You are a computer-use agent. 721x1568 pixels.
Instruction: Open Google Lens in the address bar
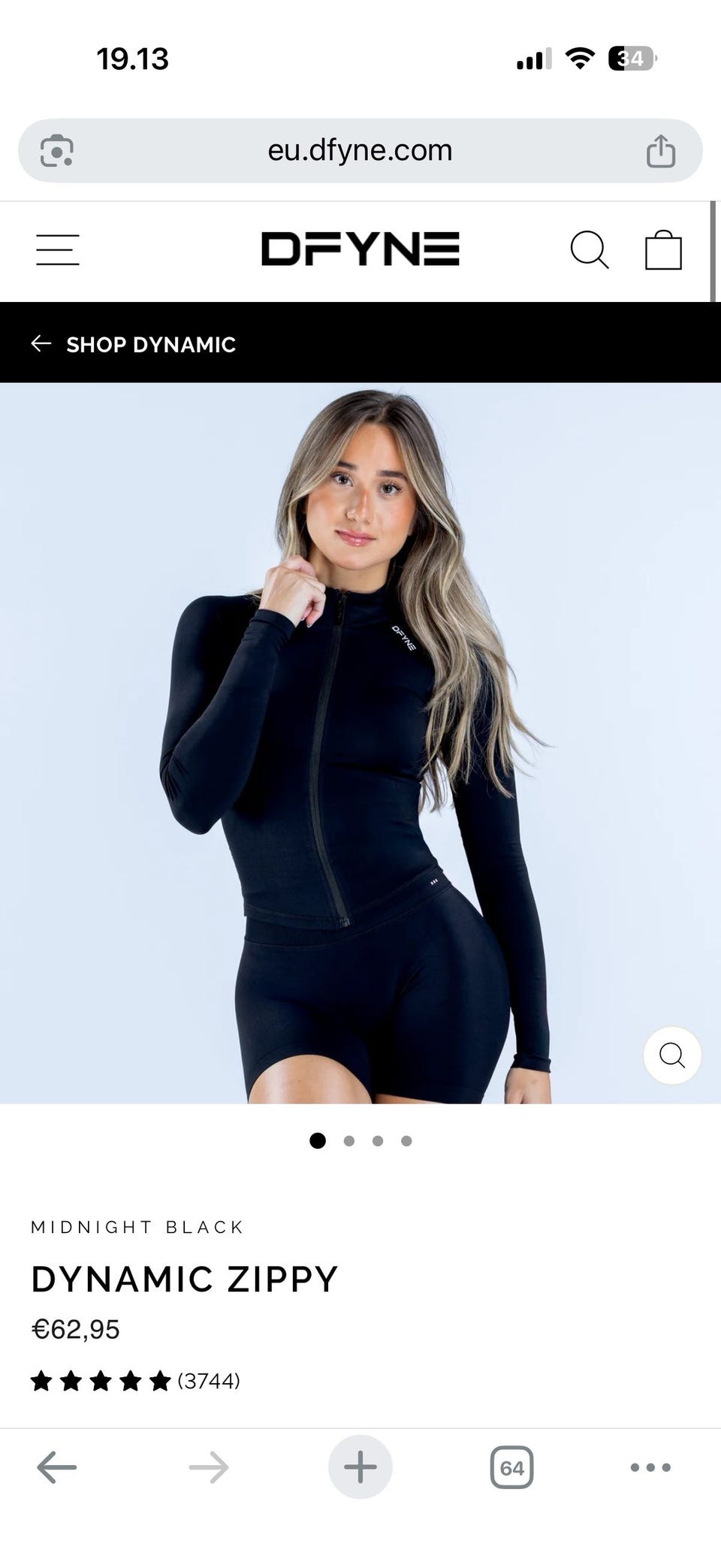(x=57, y=151)
